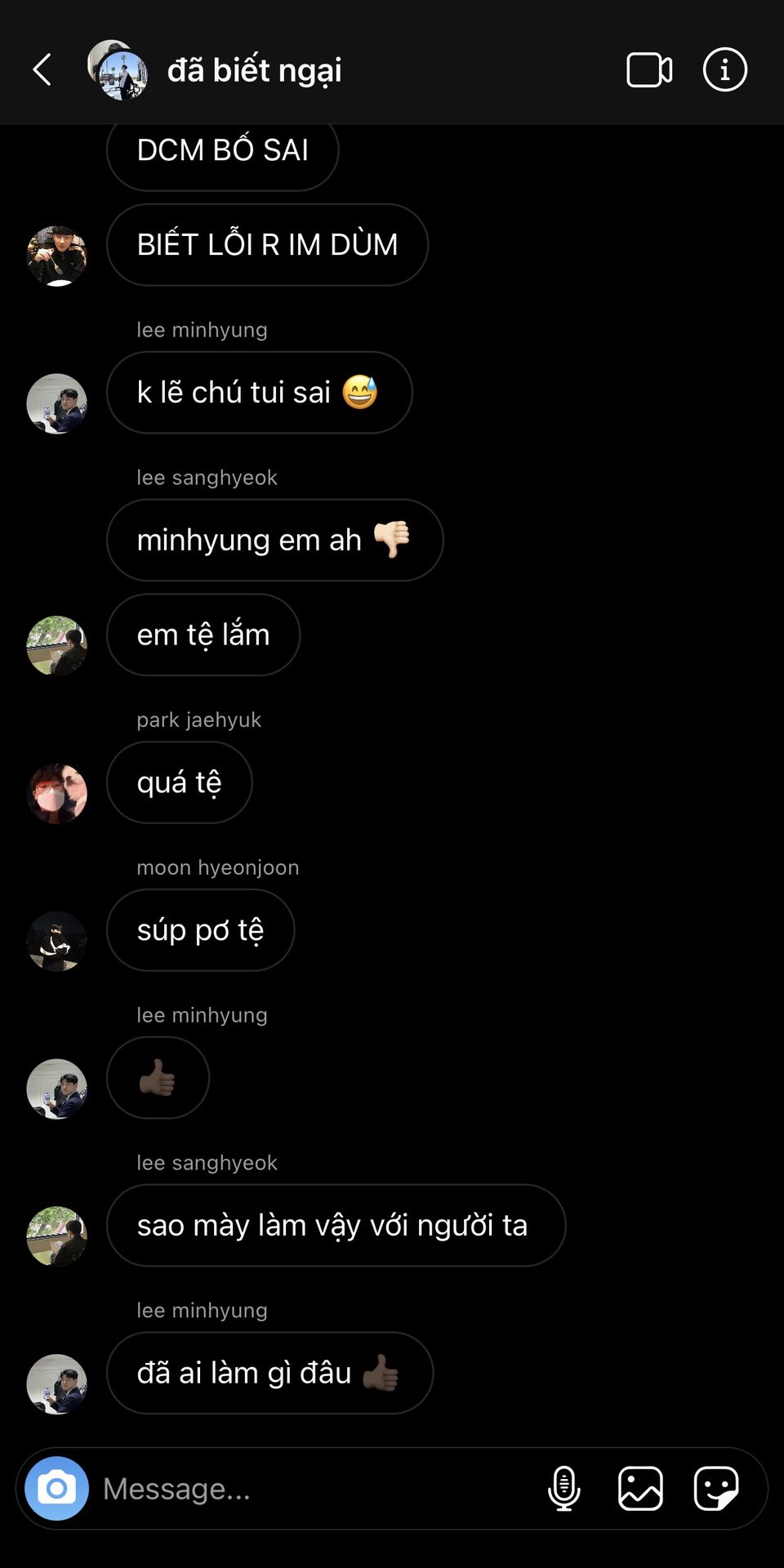Viewport: 784px width, 1568px height.
Task: Record a voice message
Action: pyautogui.click(x=563, y=1488)
